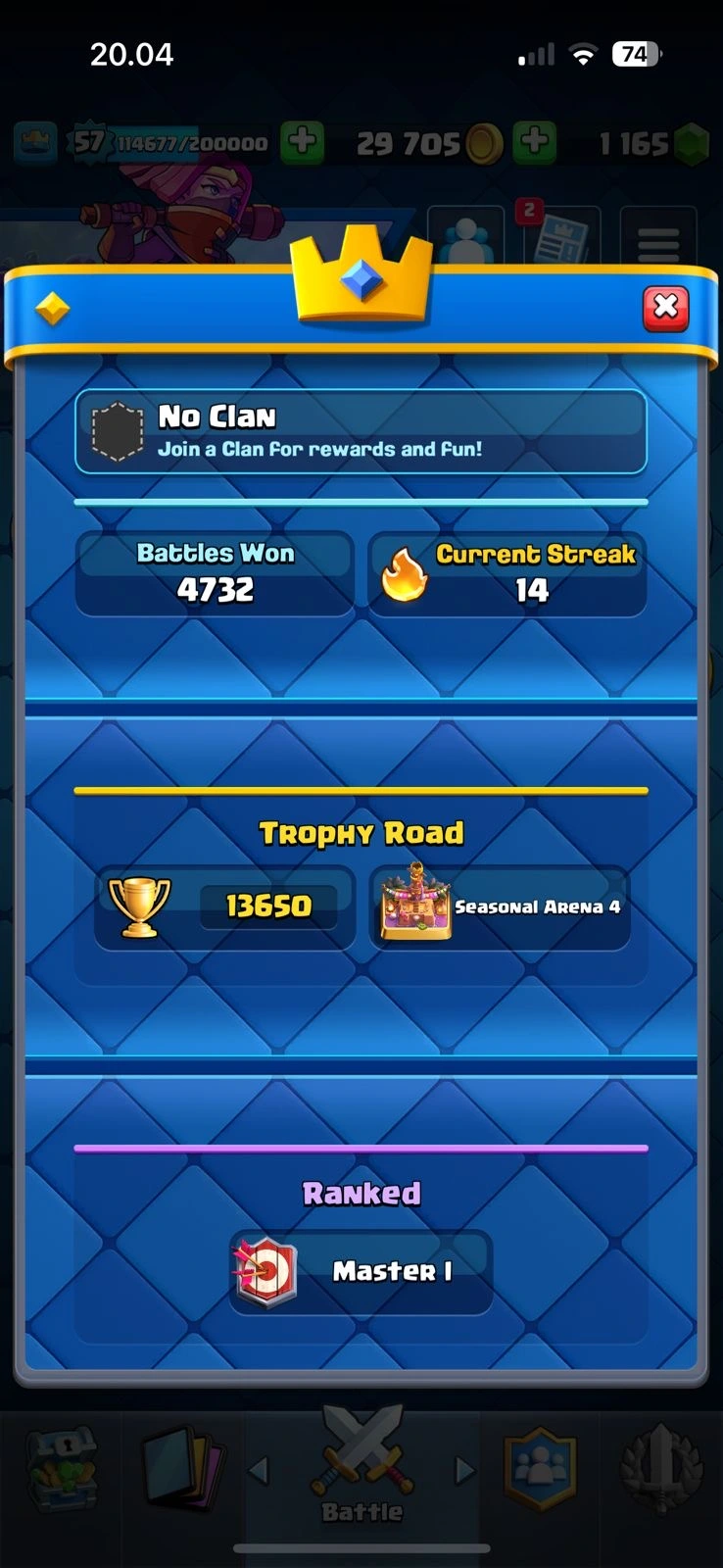The height and width of the screenshot is (1568, 723).
Task: Tap the No Clan join banner
Action: coord(361,432)
